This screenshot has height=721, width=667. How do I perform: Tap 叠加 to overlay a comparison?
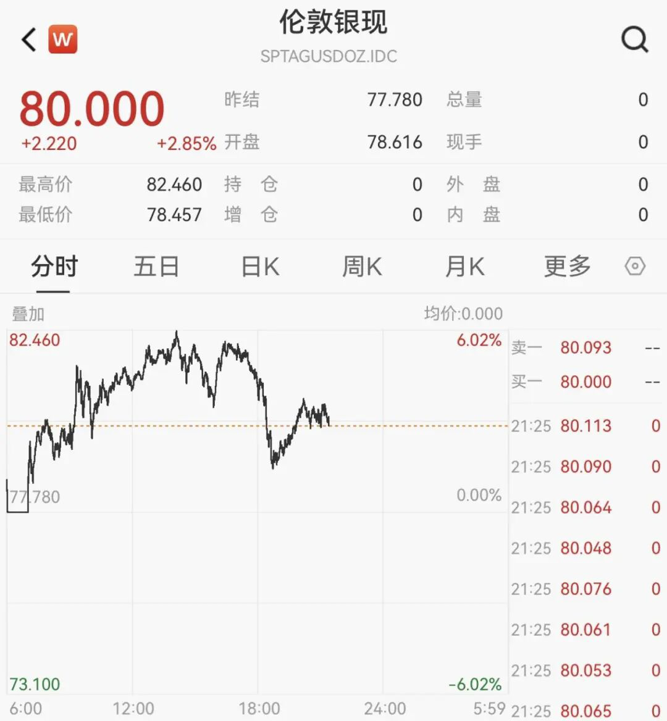[28, 314]
